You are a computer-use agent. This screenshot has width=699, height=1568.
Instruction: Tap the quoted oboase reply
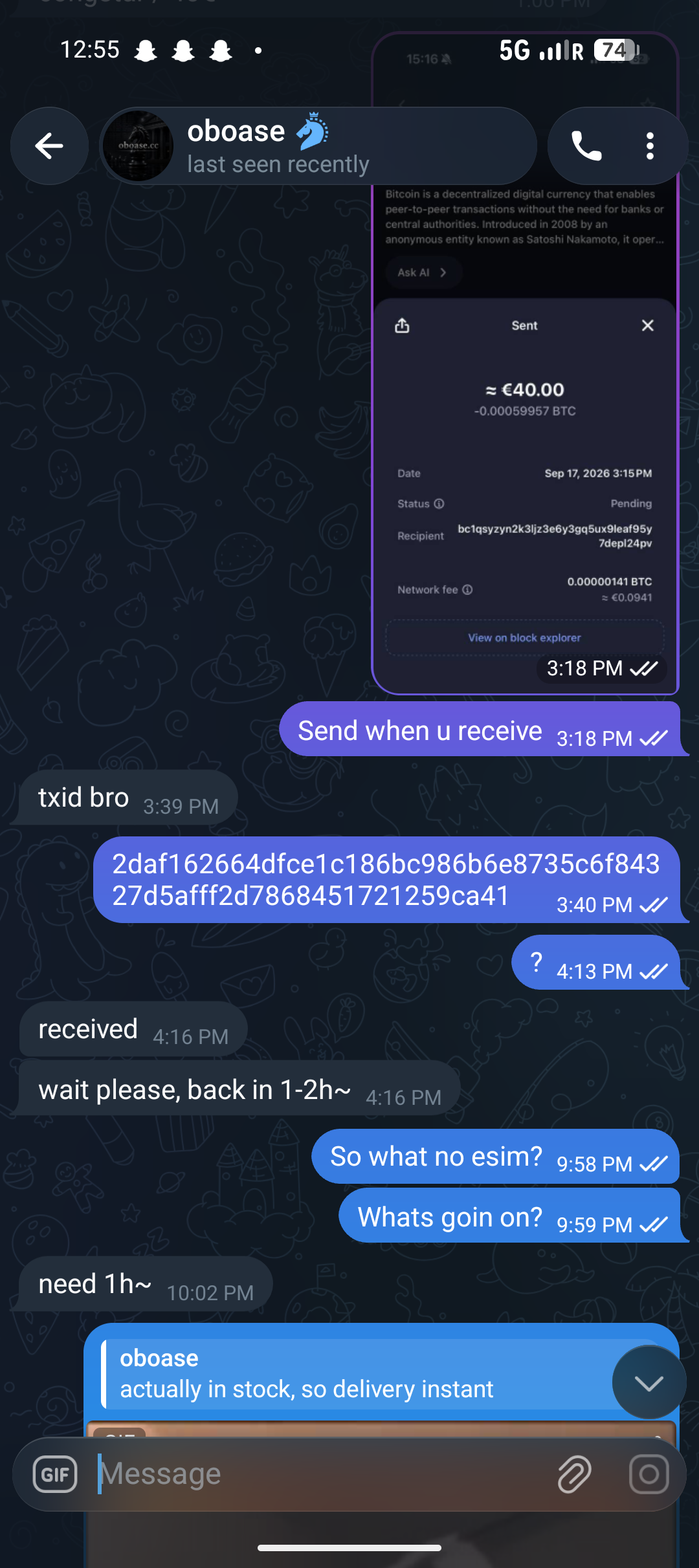tap(362, 1374)
